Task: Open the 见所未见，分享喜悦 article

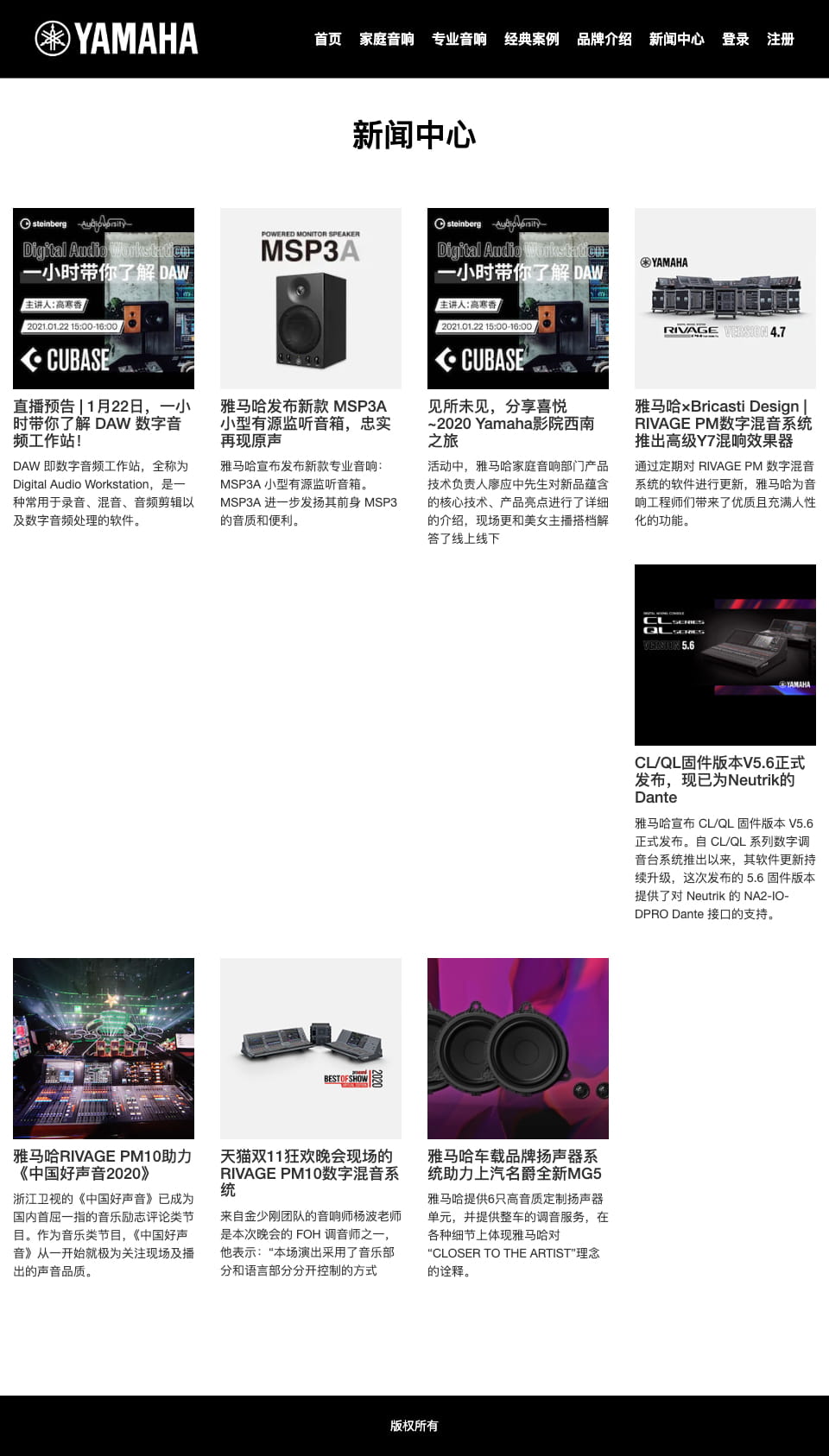Action: point(516,423)
